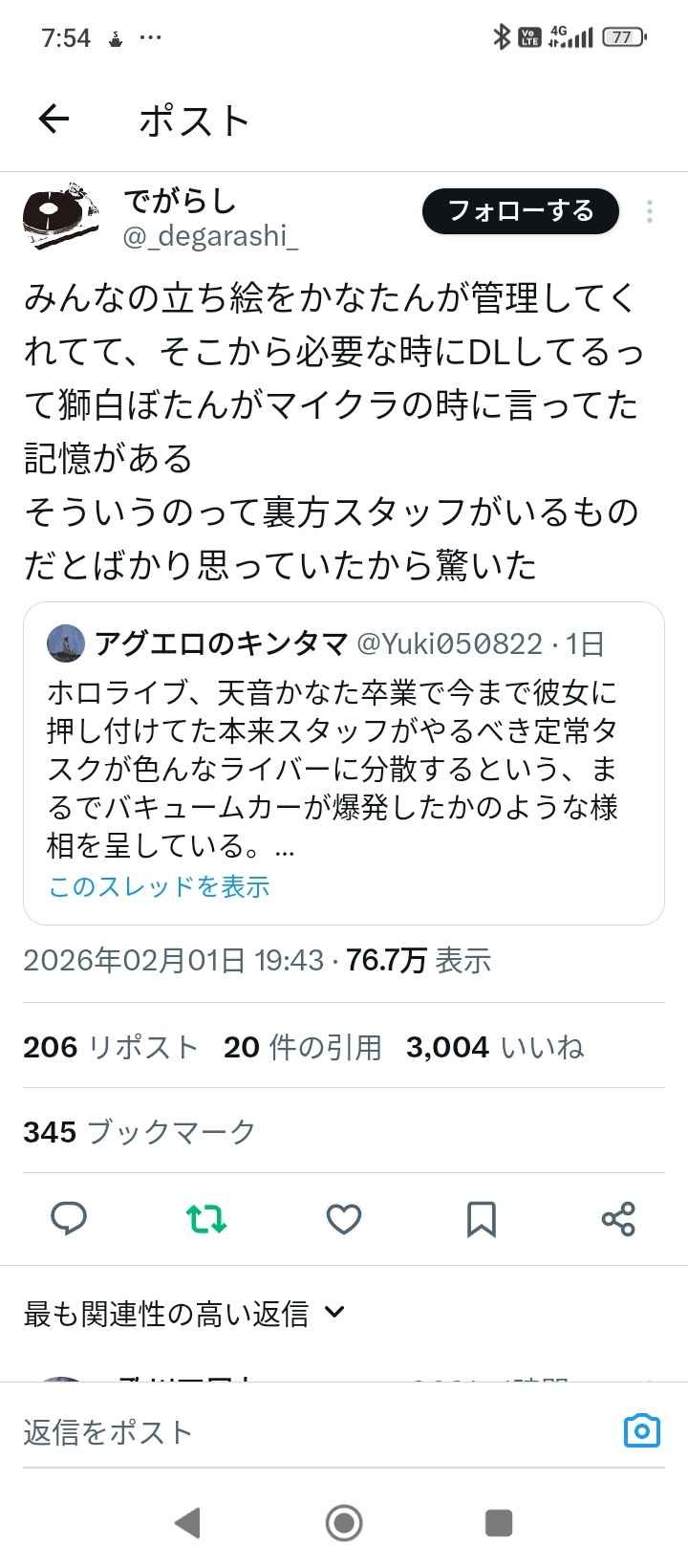The image size is (688, 1568).
Task: Open the quoted post by アグエロのキンタマ
Action: point(344,746)
